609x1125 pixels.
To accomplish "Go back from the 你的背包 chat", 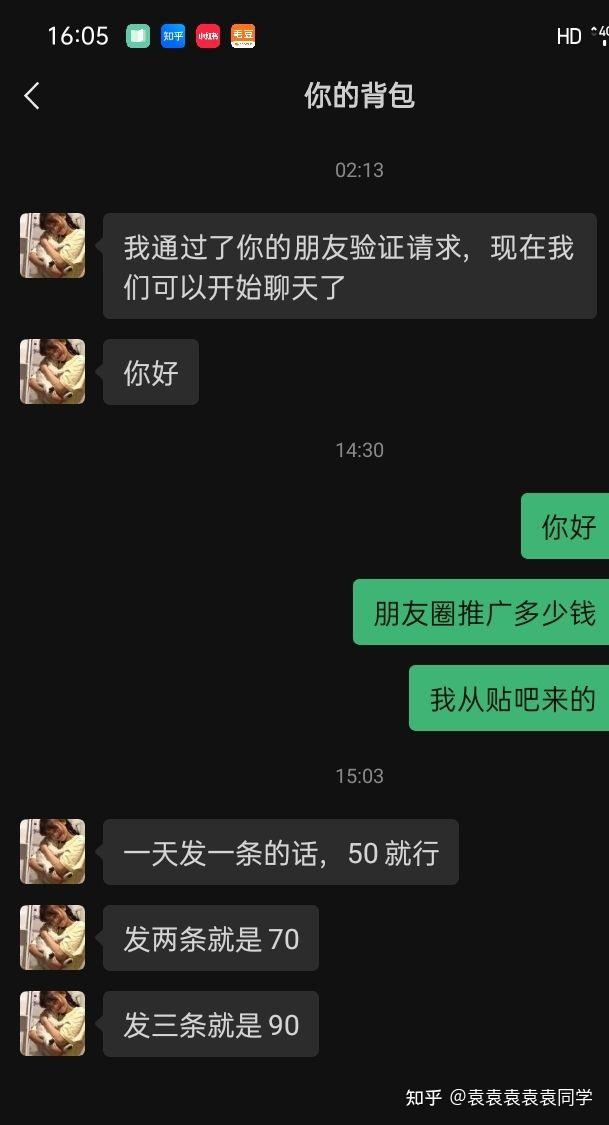I will pyautogui.click(x=32, y=95).
